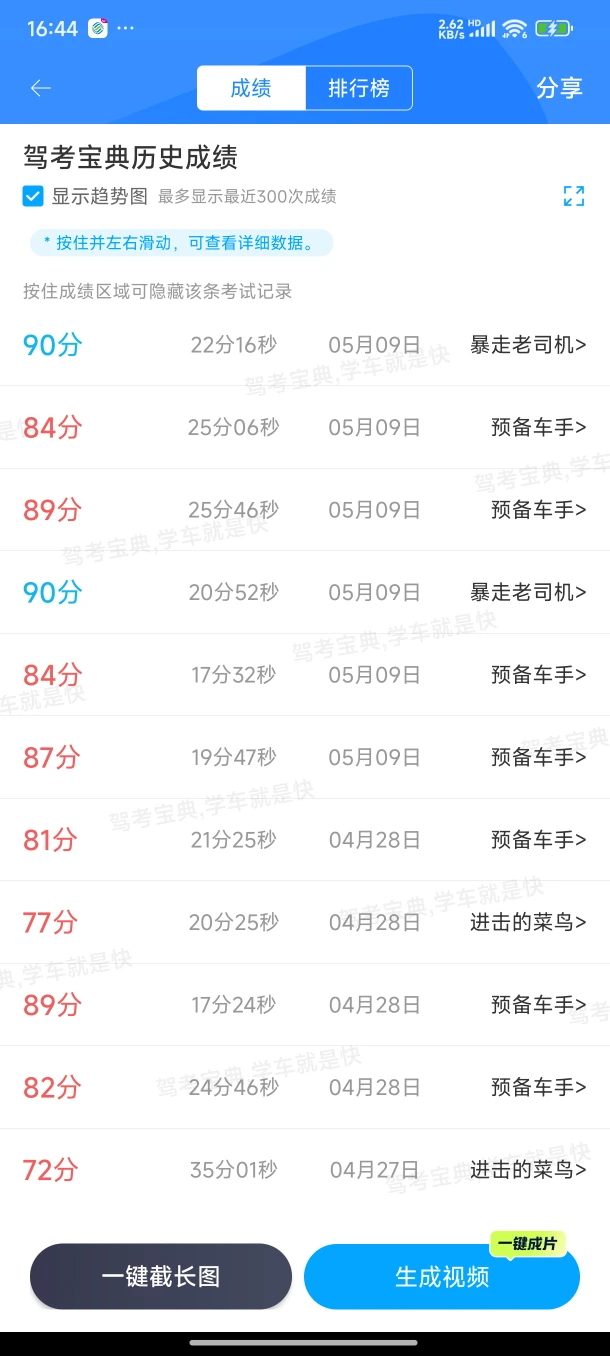The image size is (610, 1356).
Task: Open the 90分 record at 22分16秒
Action: [305, 345]
